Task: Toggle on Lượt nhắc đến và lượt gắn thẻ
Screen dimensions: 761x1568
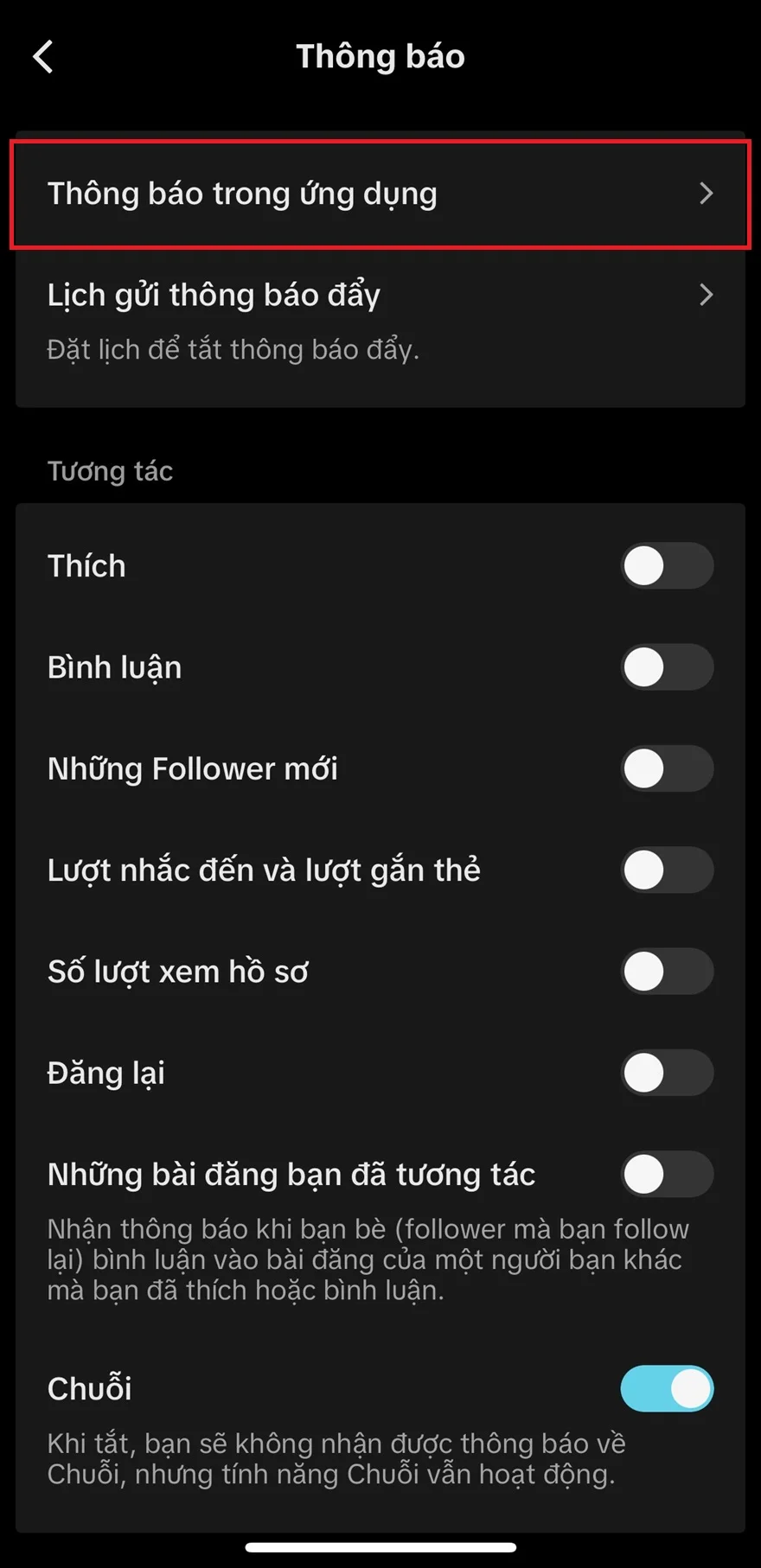Action: pos(667,870)
